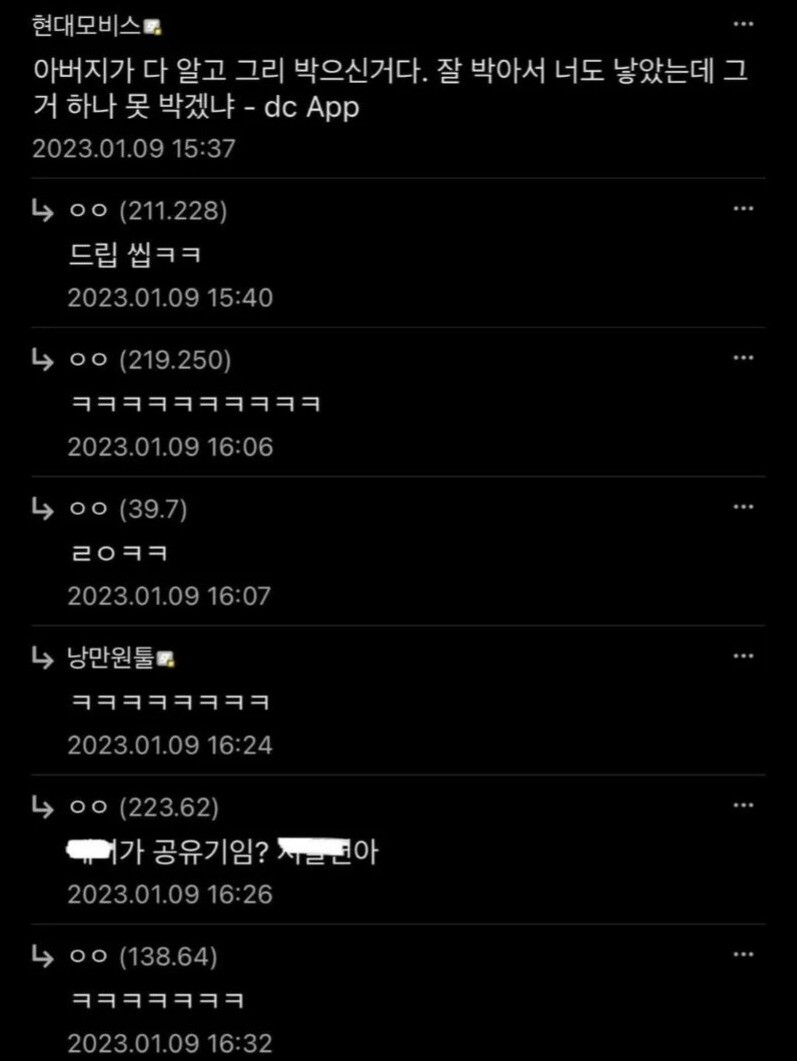Screen dimensions: 797x1061
Task: Open the overflow menu on 낭만원툴's reply
Action: 743,656
